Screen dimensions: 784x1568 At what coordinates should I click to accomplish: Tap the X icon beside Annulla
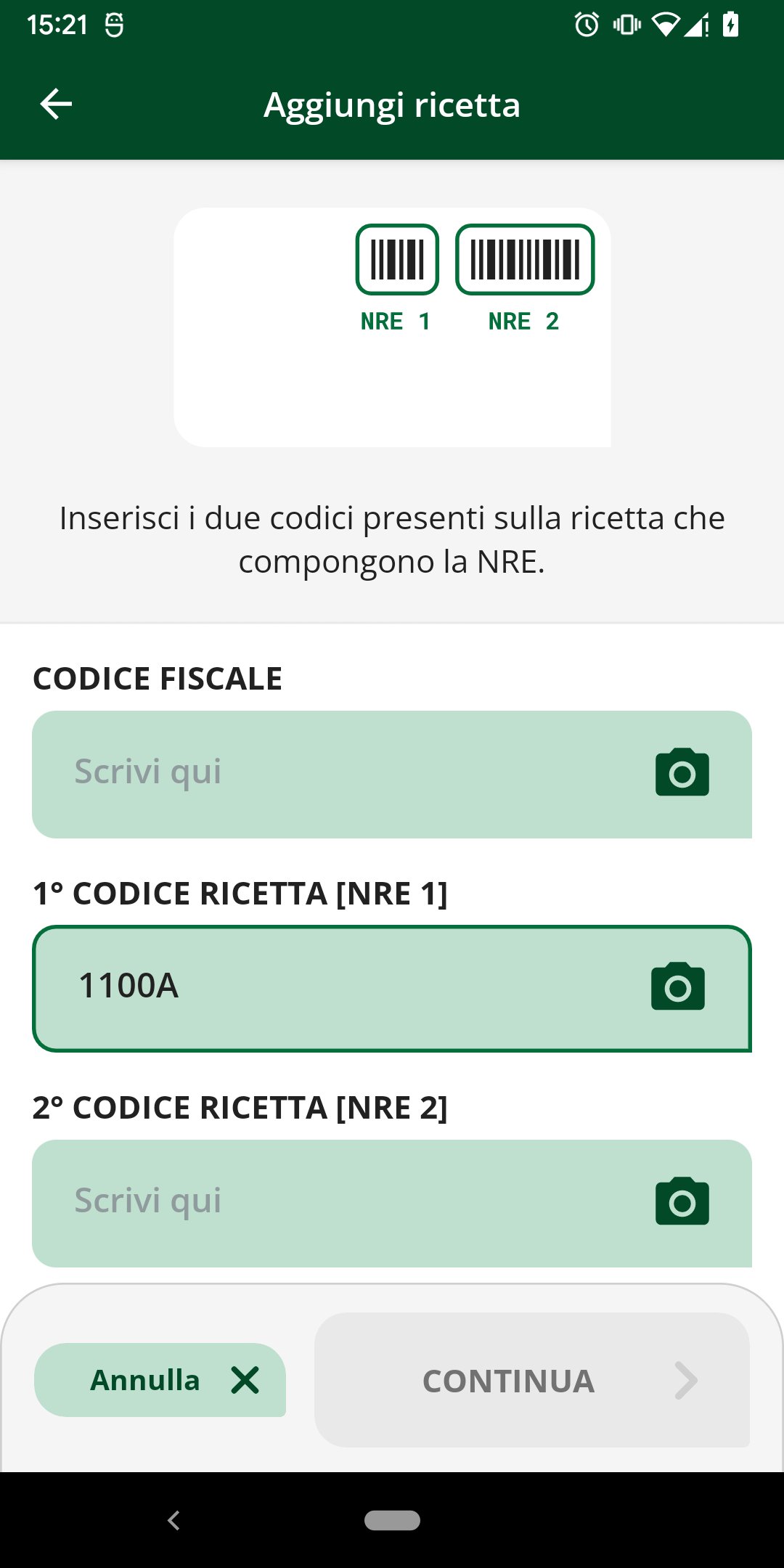(x=244, y=1379)
